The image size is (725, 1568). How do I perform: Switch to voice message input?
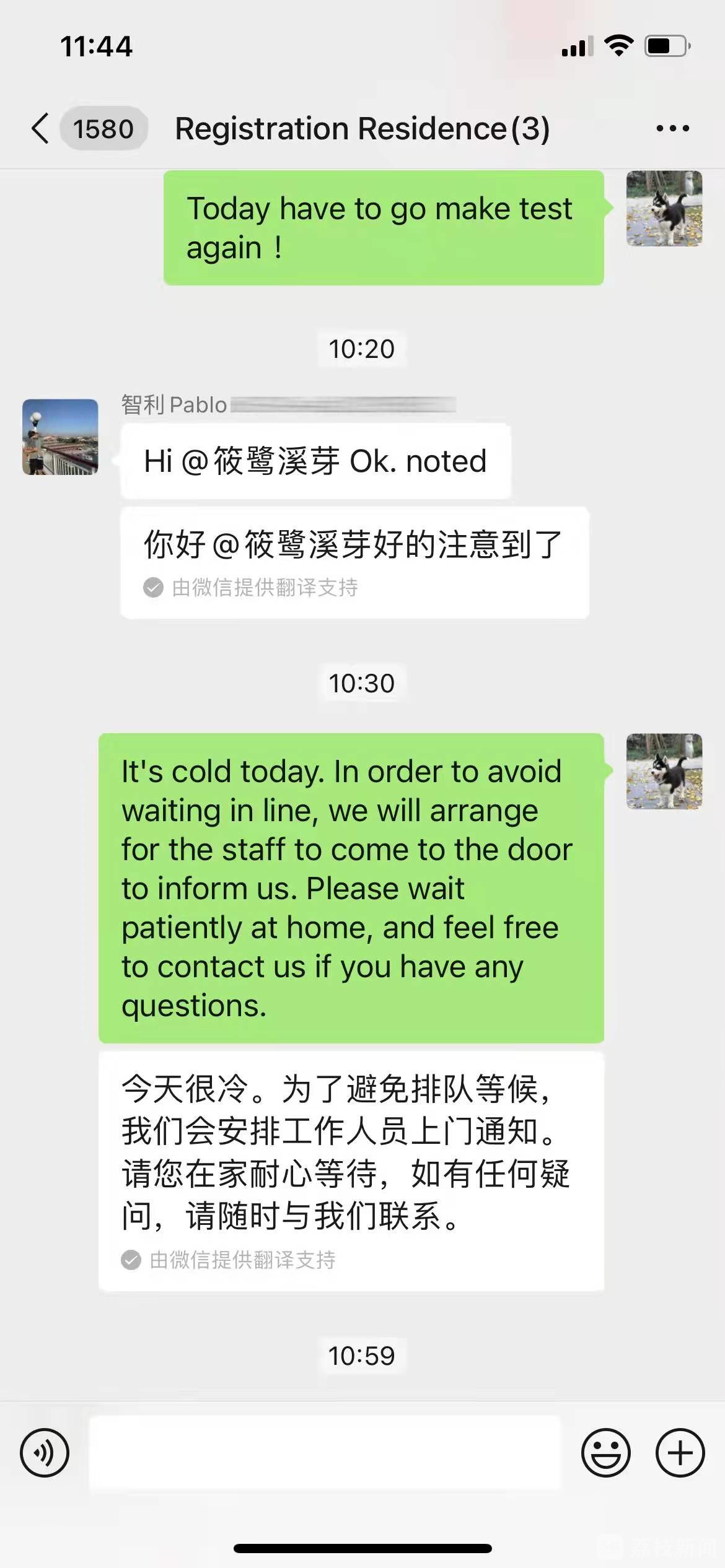[45, 1452]
